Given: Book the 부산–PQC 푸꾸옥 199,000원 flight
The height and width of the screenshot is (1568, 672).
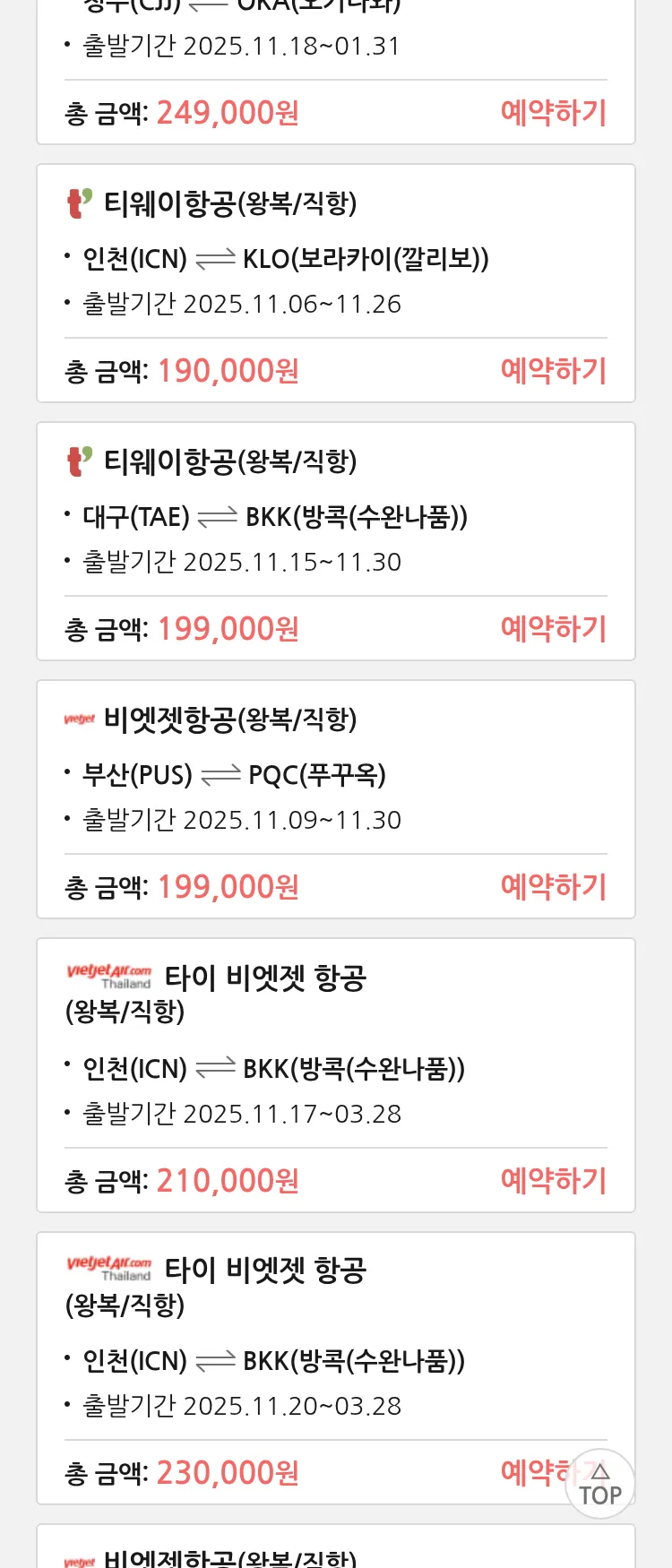Looking at the screenshot, I should click(x=553, y=887).
